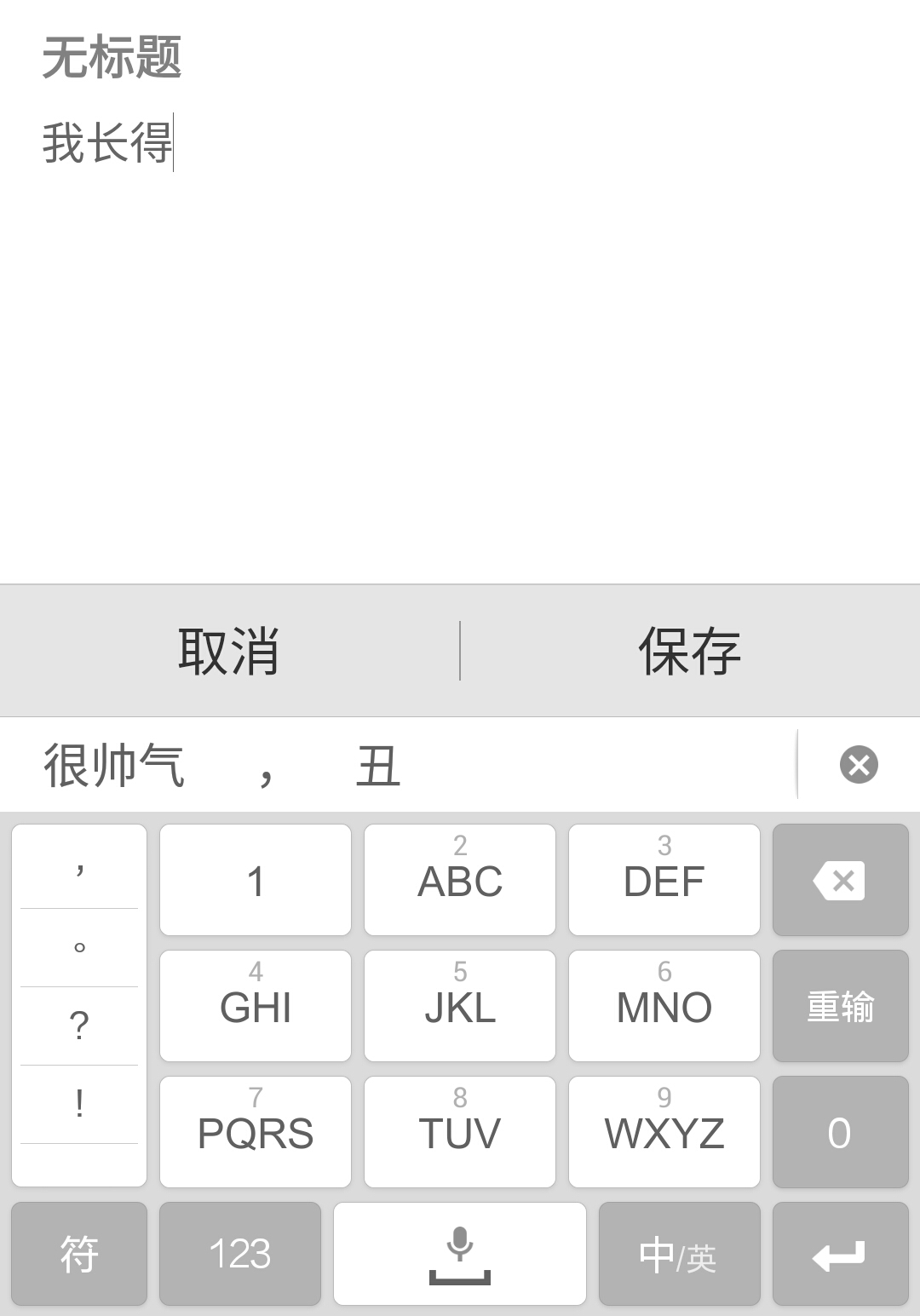Screen dimensions: 920x1316
Task: Tap the 0 key
Action: click(840, 1132)
